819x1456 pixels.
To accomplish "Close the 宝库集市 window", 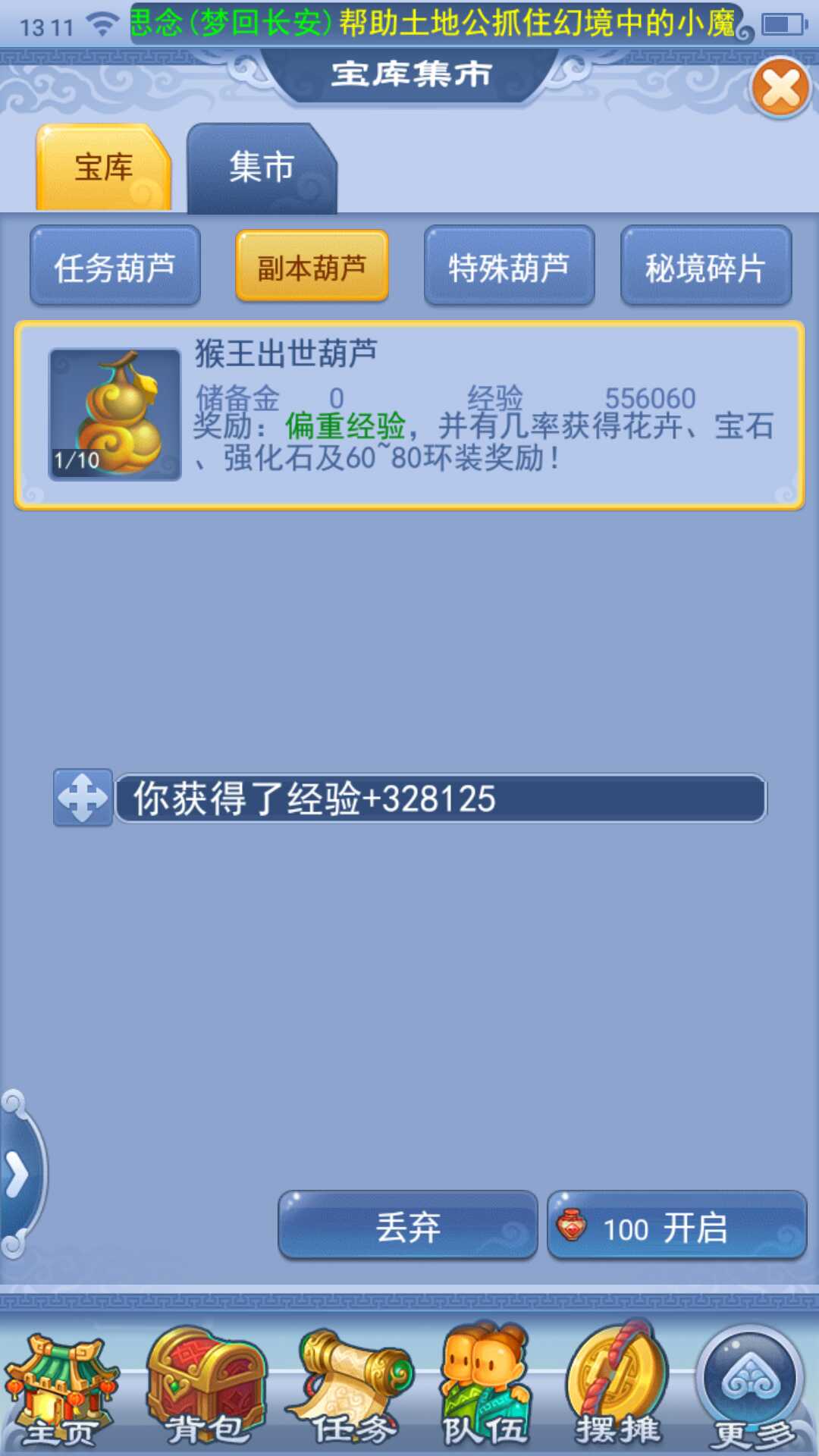I will point(781,88).
